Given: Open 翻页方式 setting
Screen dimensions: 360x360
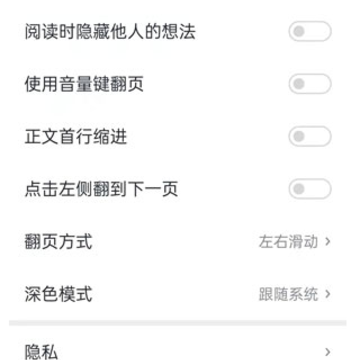Looking at the screenshot, I should [x=180, y=241].
